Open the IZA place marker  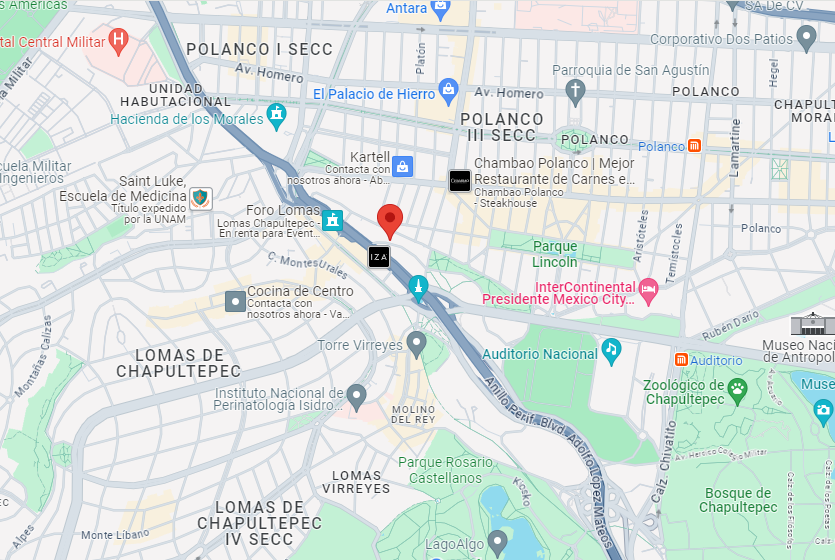[379, 257]
